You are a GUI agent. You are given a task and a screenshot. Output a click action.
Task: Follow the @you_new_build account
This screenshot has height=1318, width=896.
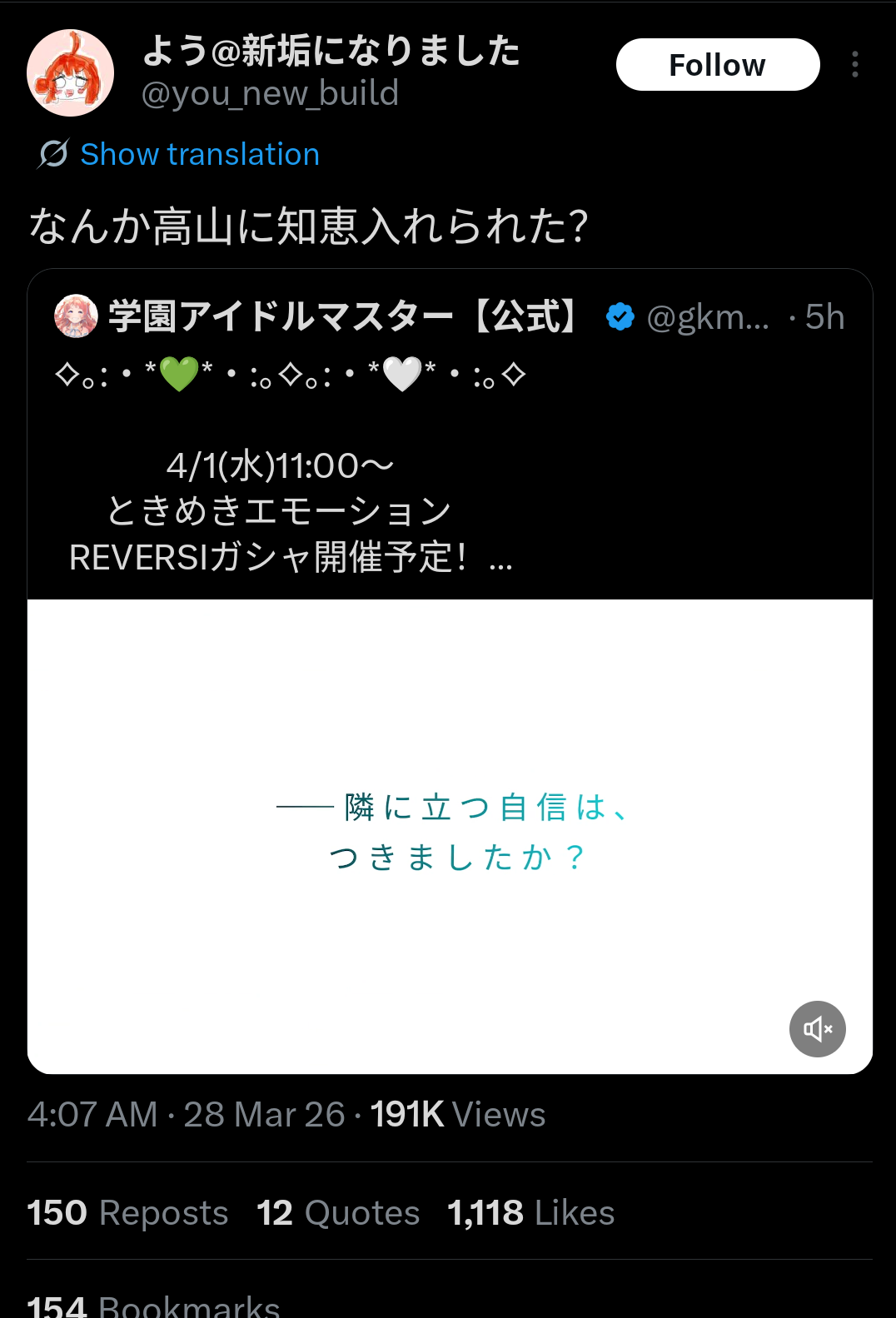pyautogui.click(x=717, y=65)
